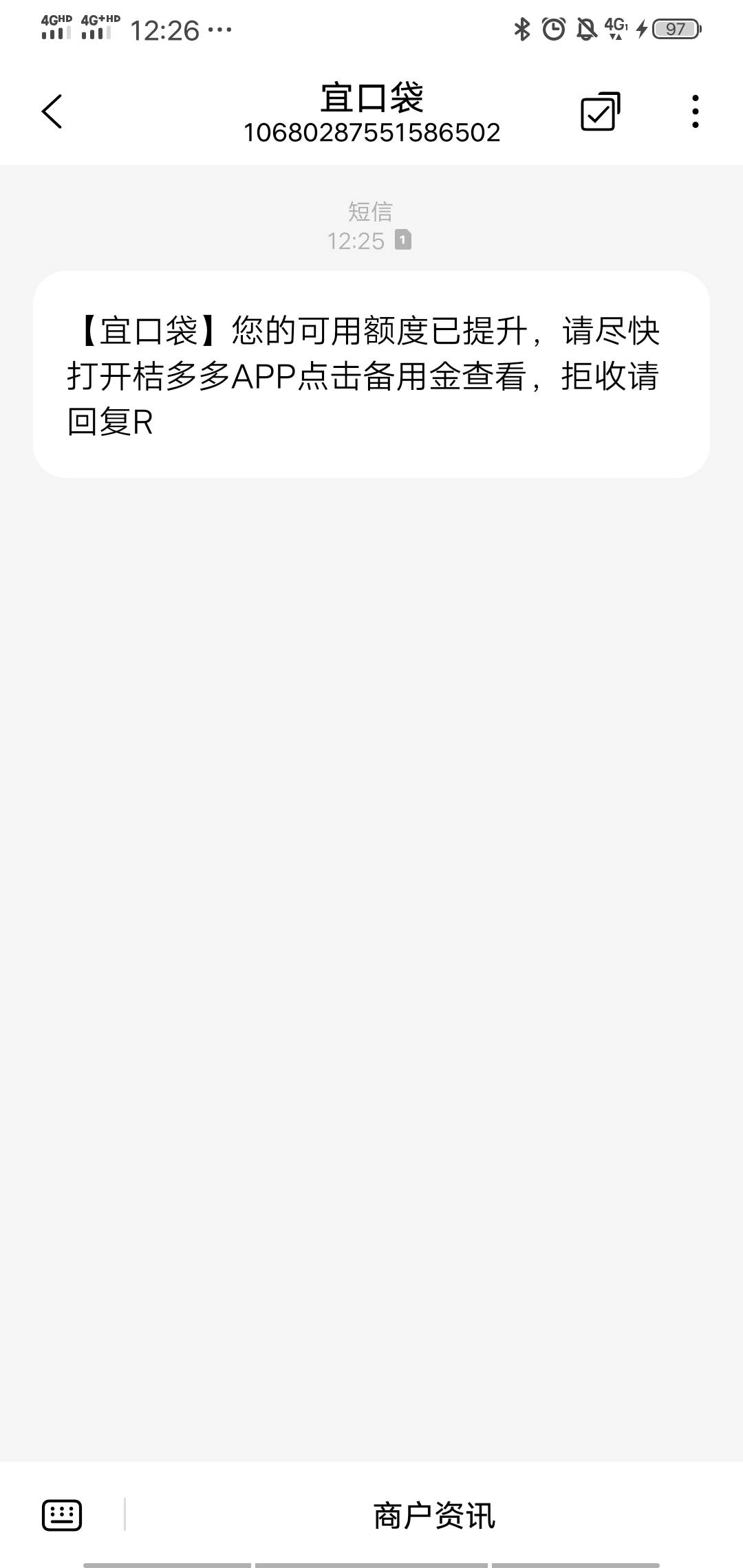Tap the multi-select checkbox icon
This screenshot has width=743, height=1568.
(600, 111)
